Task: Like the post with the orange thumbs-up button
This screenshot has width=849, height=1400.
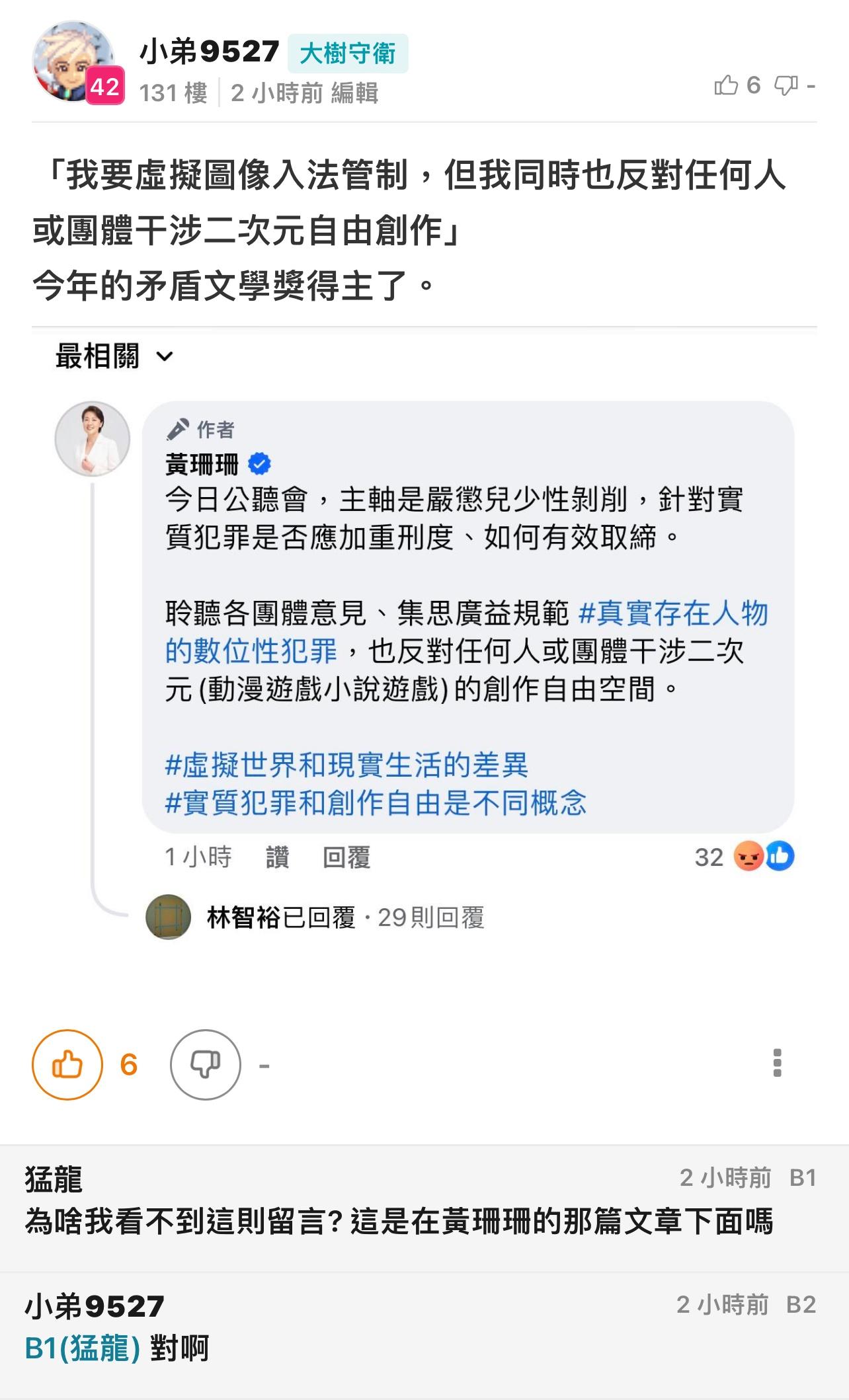Action: (x=67, y=1065)
